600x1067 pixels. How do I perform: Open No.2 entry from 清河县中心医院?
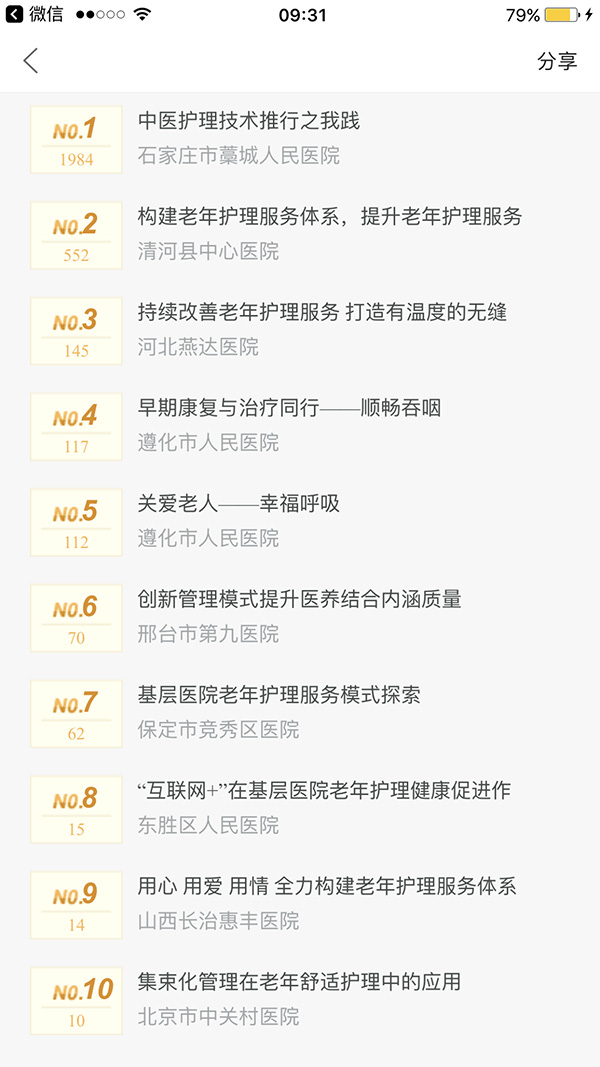click(300, 235)
